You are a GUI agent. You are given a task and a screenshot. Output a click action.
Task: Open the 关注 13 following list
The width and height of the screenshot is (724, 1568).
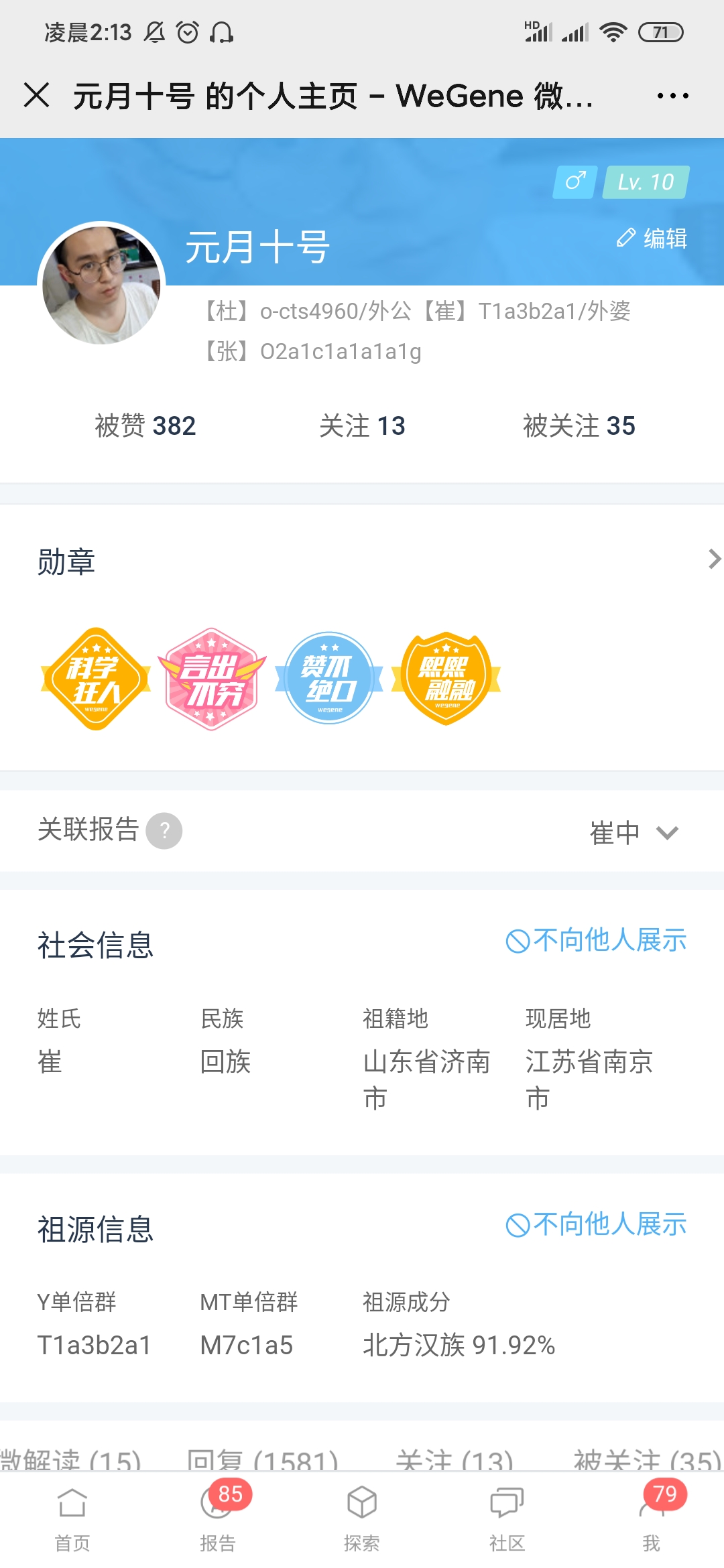[x=362, y=426]
